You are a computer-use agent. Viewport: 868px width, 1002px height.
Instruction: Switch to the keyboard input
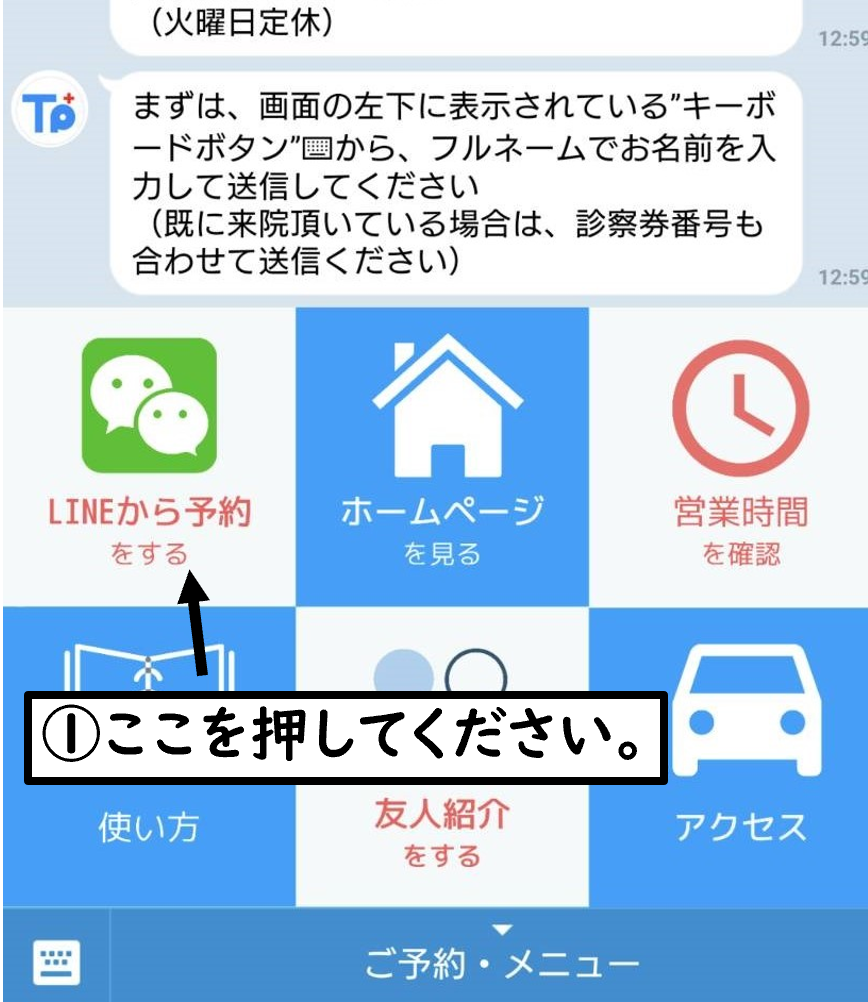tap(55, 963)
